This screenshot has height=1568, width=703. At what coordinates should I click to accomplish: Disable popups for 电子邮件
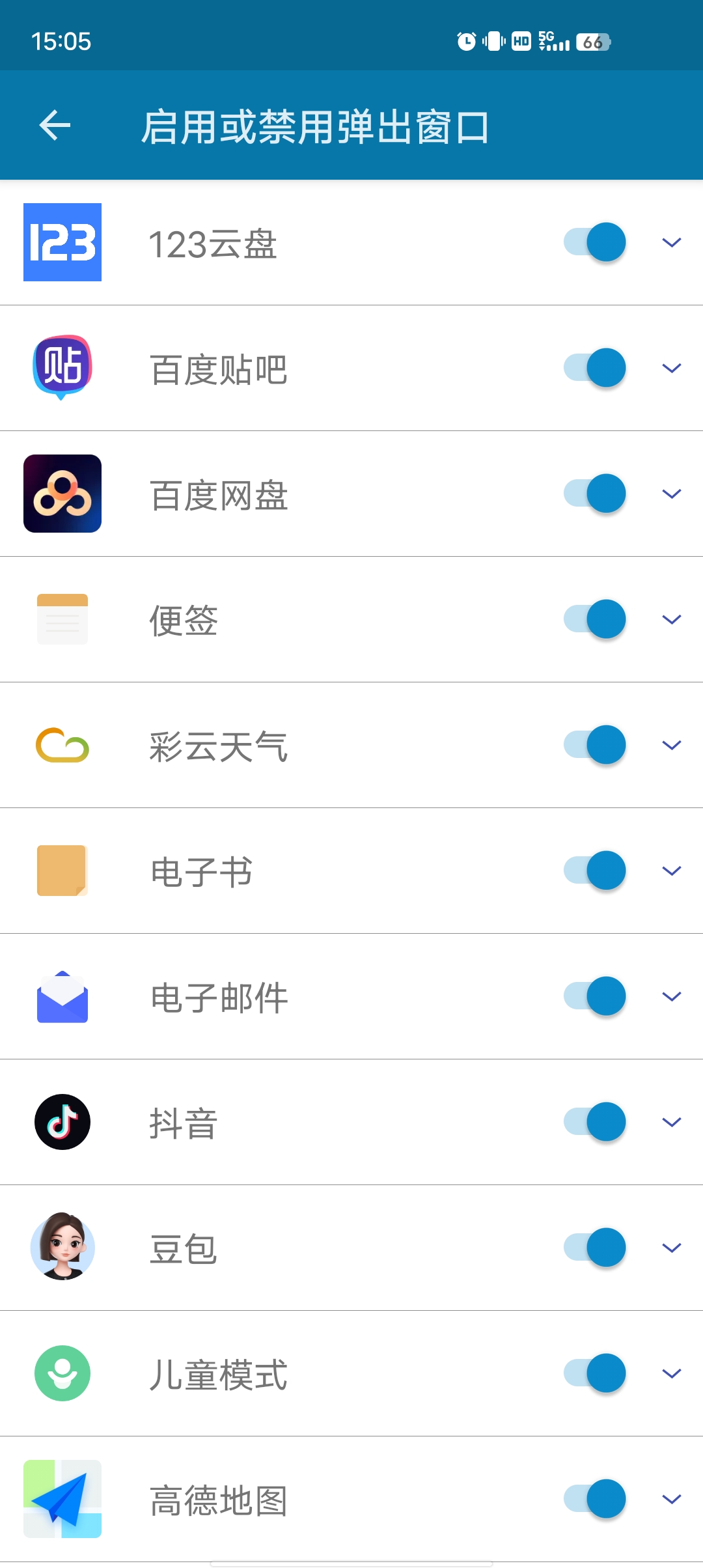[595, 996]
